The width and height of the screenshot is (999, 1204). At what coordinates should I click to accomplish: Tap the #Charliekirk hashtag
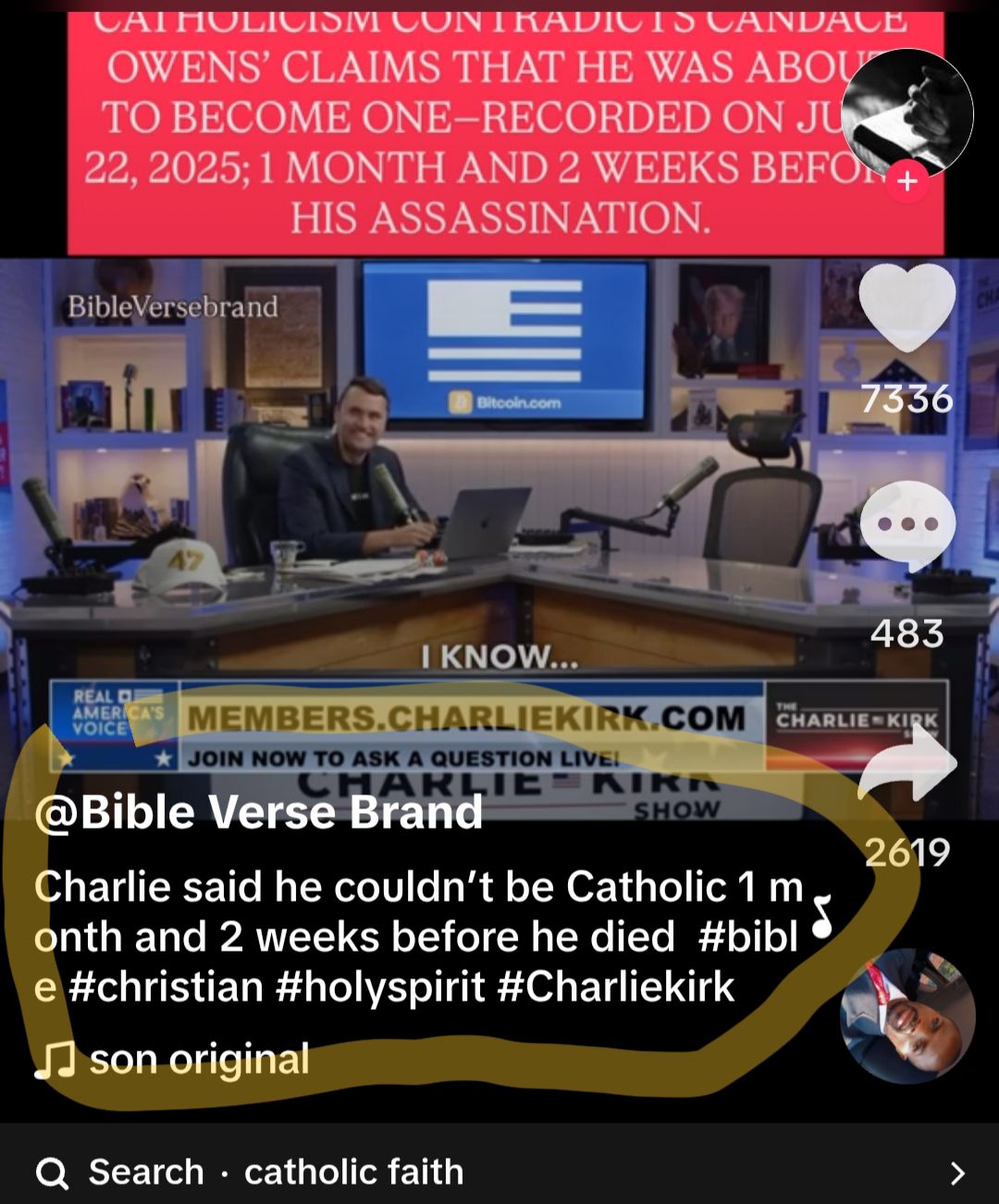tap(616, 987)
